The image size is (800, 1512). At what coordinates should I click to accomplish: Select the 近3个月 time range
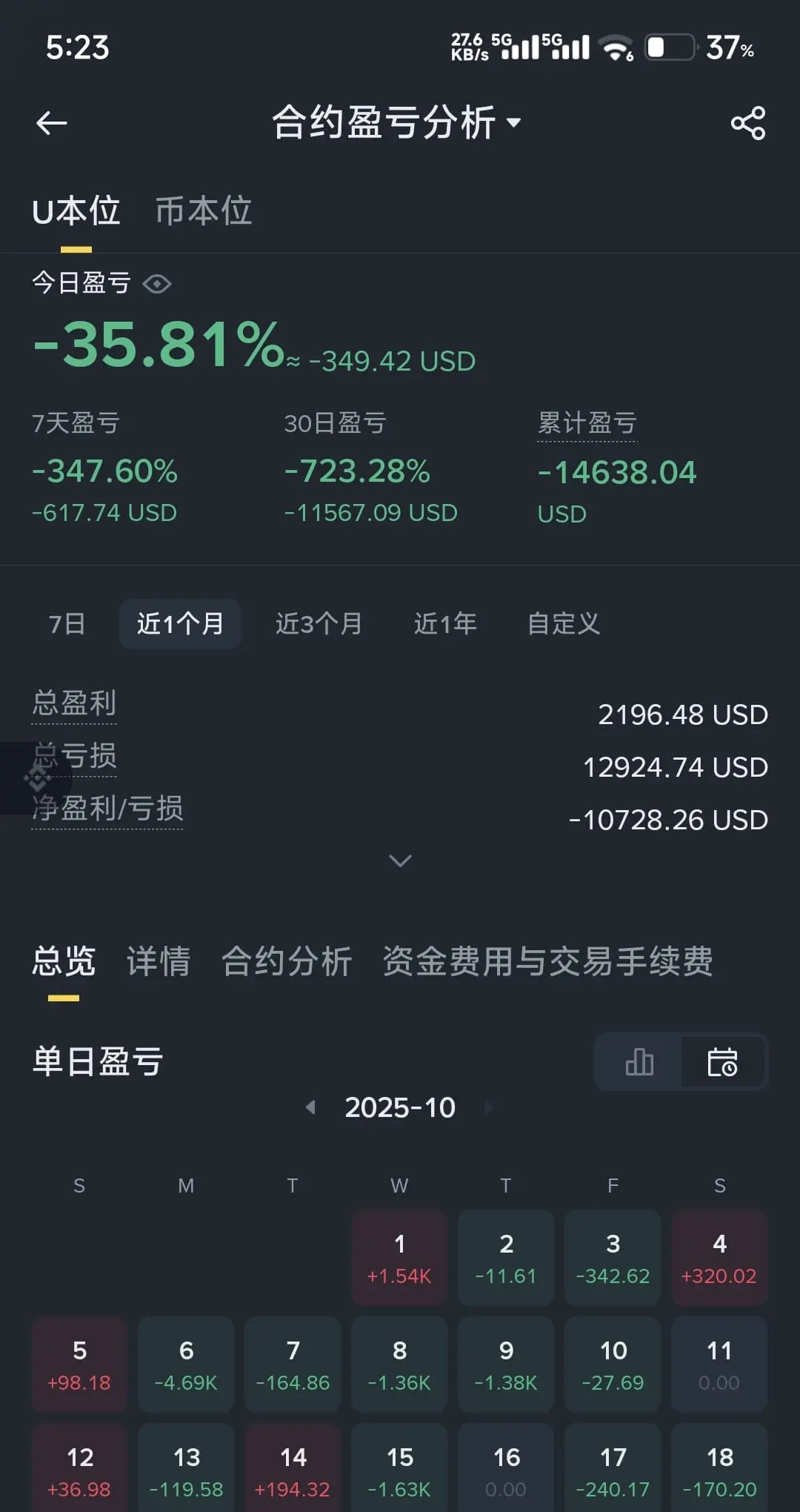[x=319, y=624]
